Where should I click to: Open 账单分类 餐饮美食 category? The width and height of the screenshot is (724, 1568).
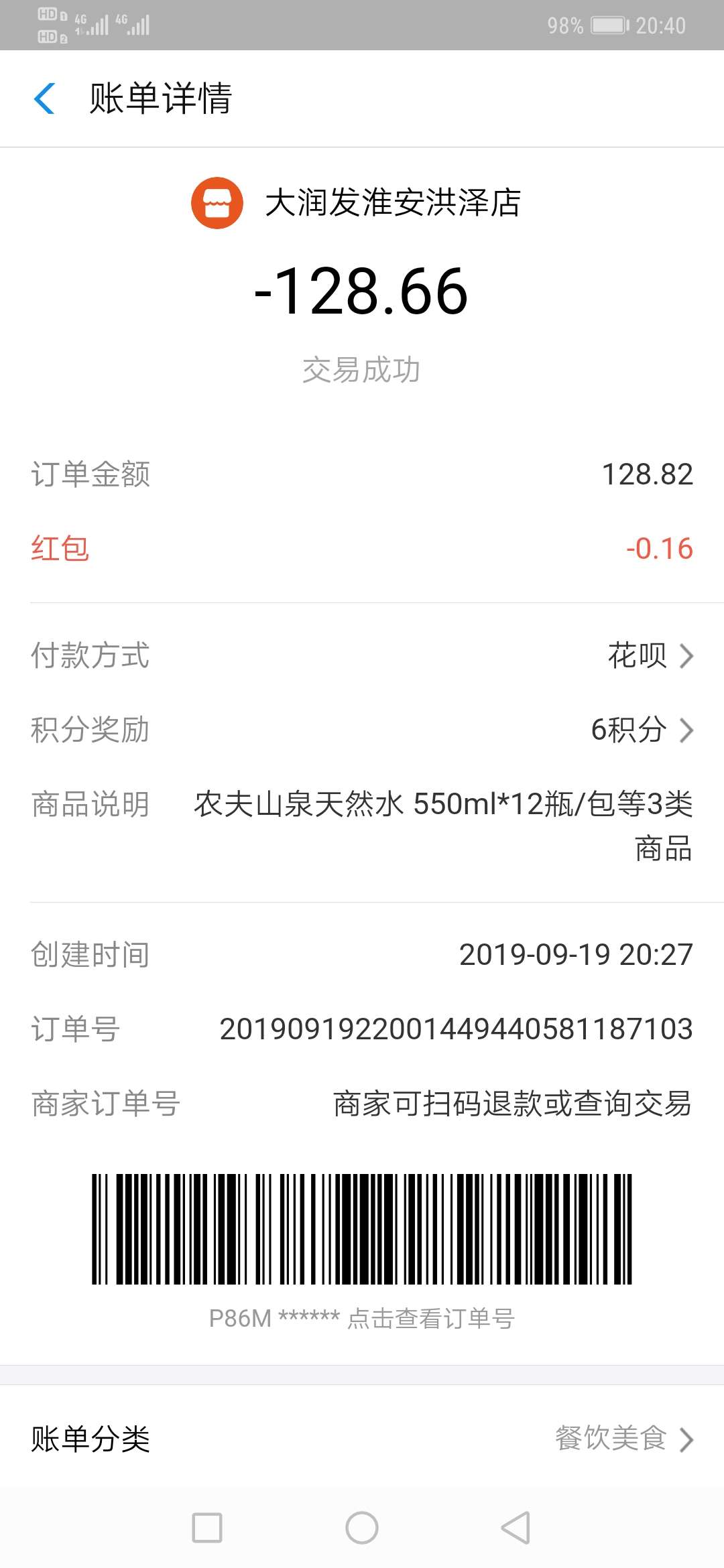click(362, 1438)
